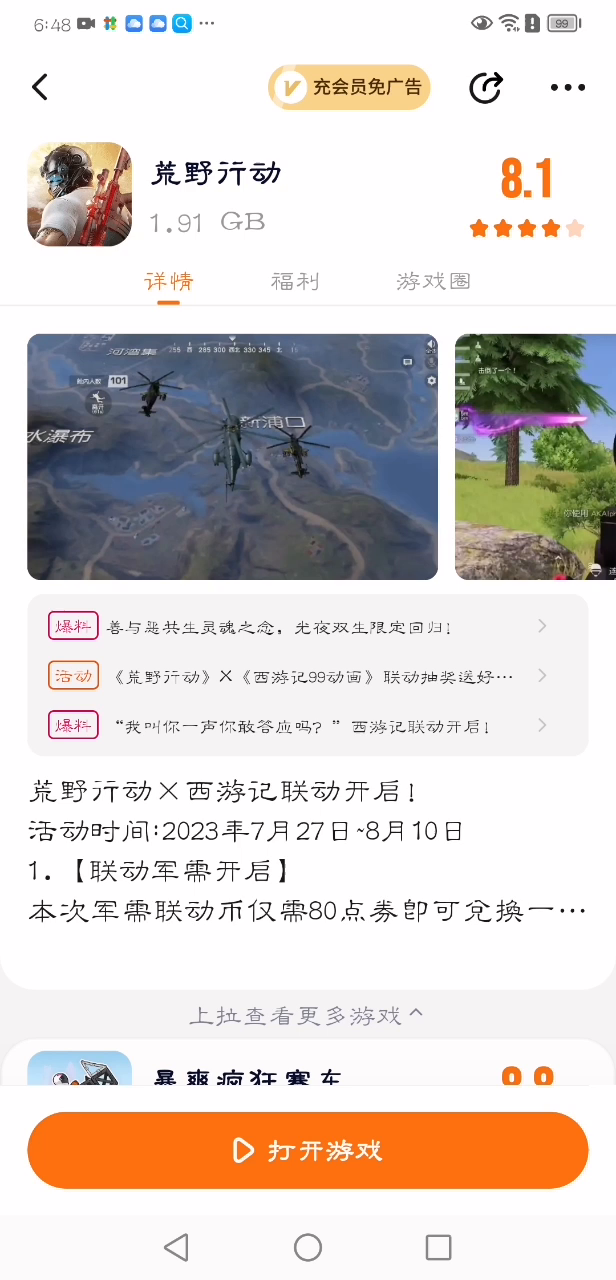Switch to the 福利 tab
The height and width of the screenshot is (1280, 616).
[x=294, y=282]
